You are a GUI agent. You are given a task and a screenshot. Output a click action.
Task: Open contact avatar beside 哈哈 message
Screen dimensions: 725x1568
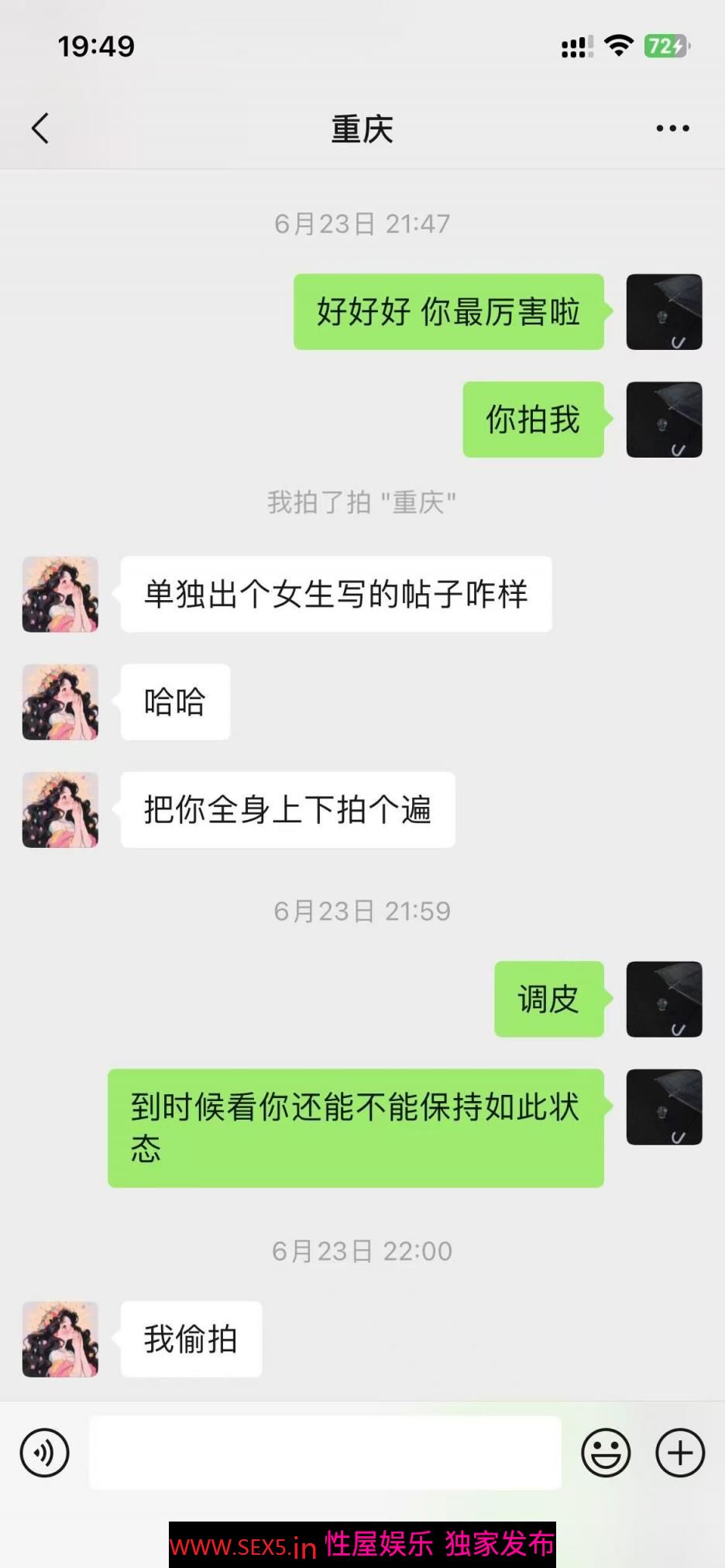click(x=60, y=702)
